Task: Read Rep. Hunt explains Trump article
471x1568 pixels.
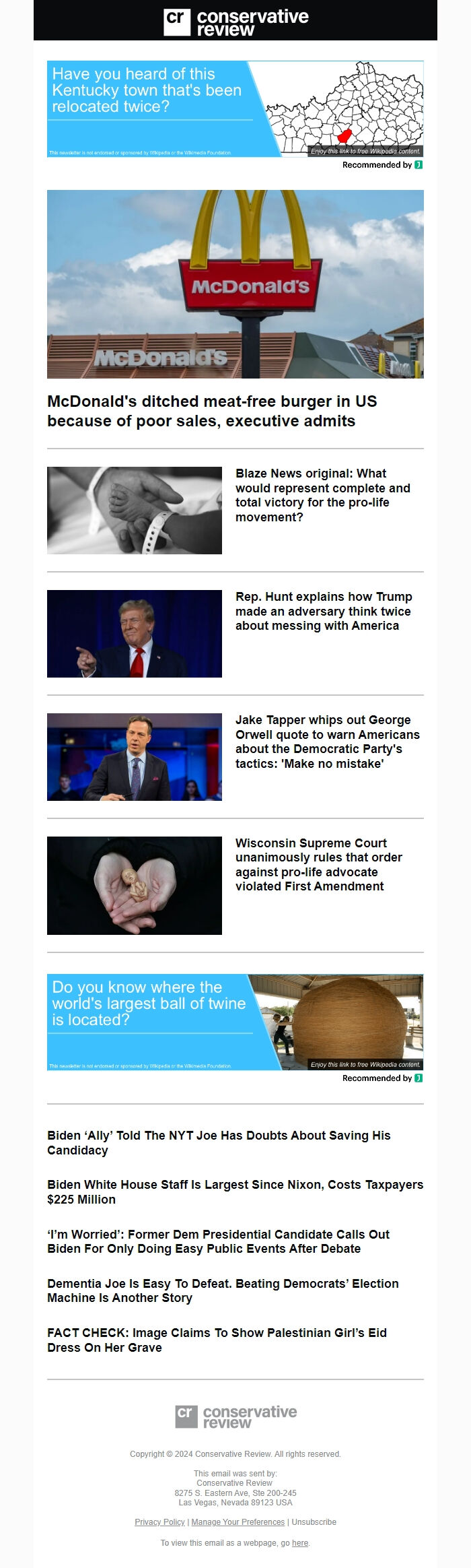Action: (323, 611)
